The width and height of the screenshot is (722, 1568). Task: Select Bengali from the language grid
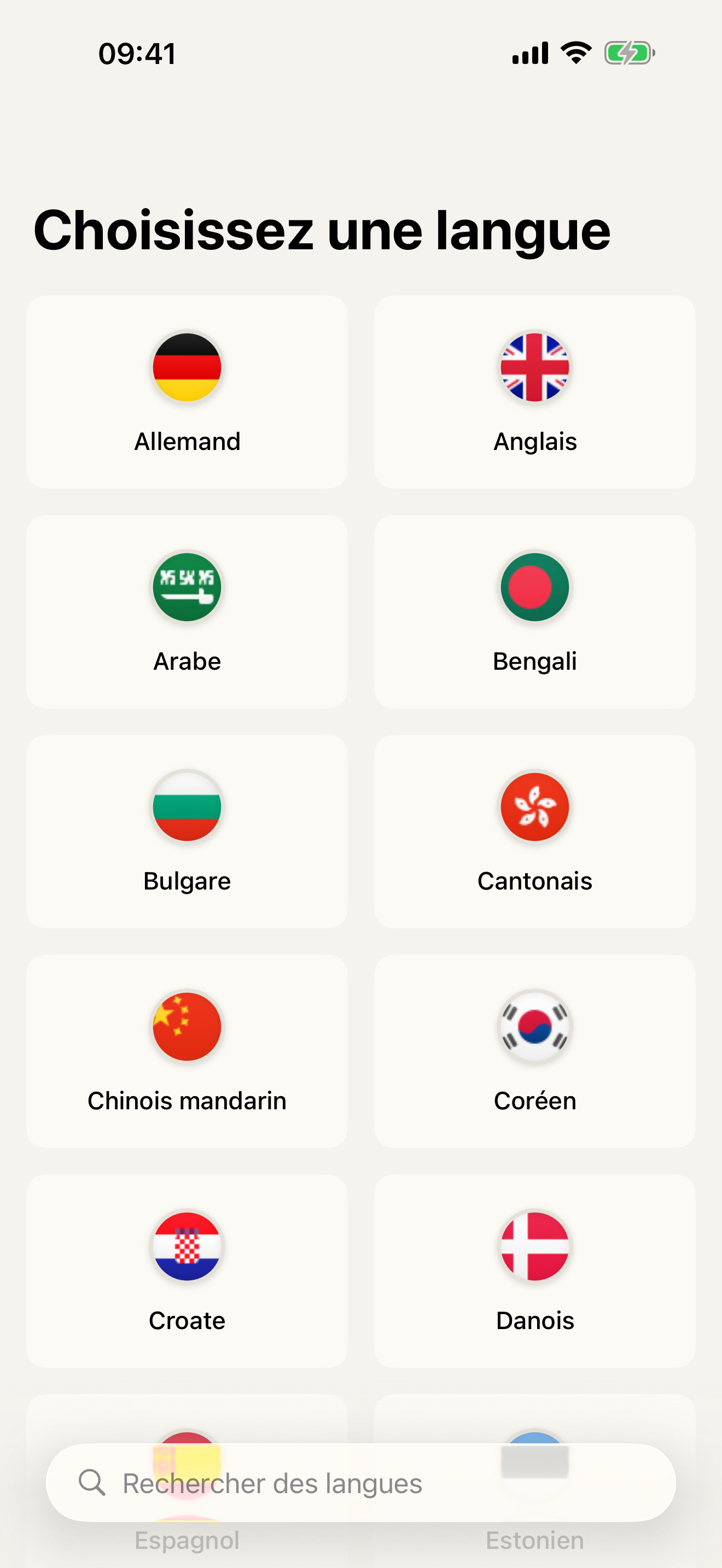click(534, 612)
